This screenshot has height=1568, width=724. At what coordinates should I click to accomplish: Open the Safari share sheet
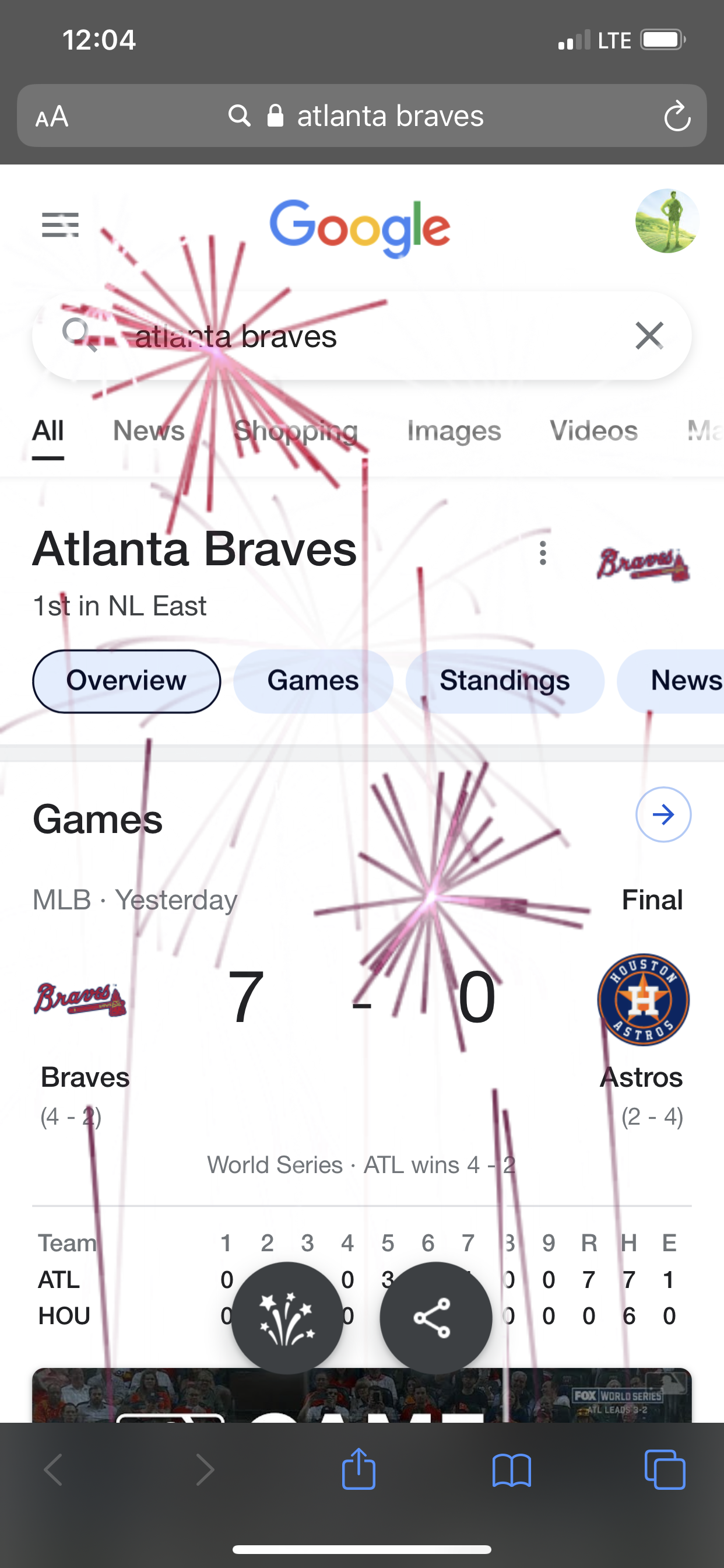[359, 1469]
